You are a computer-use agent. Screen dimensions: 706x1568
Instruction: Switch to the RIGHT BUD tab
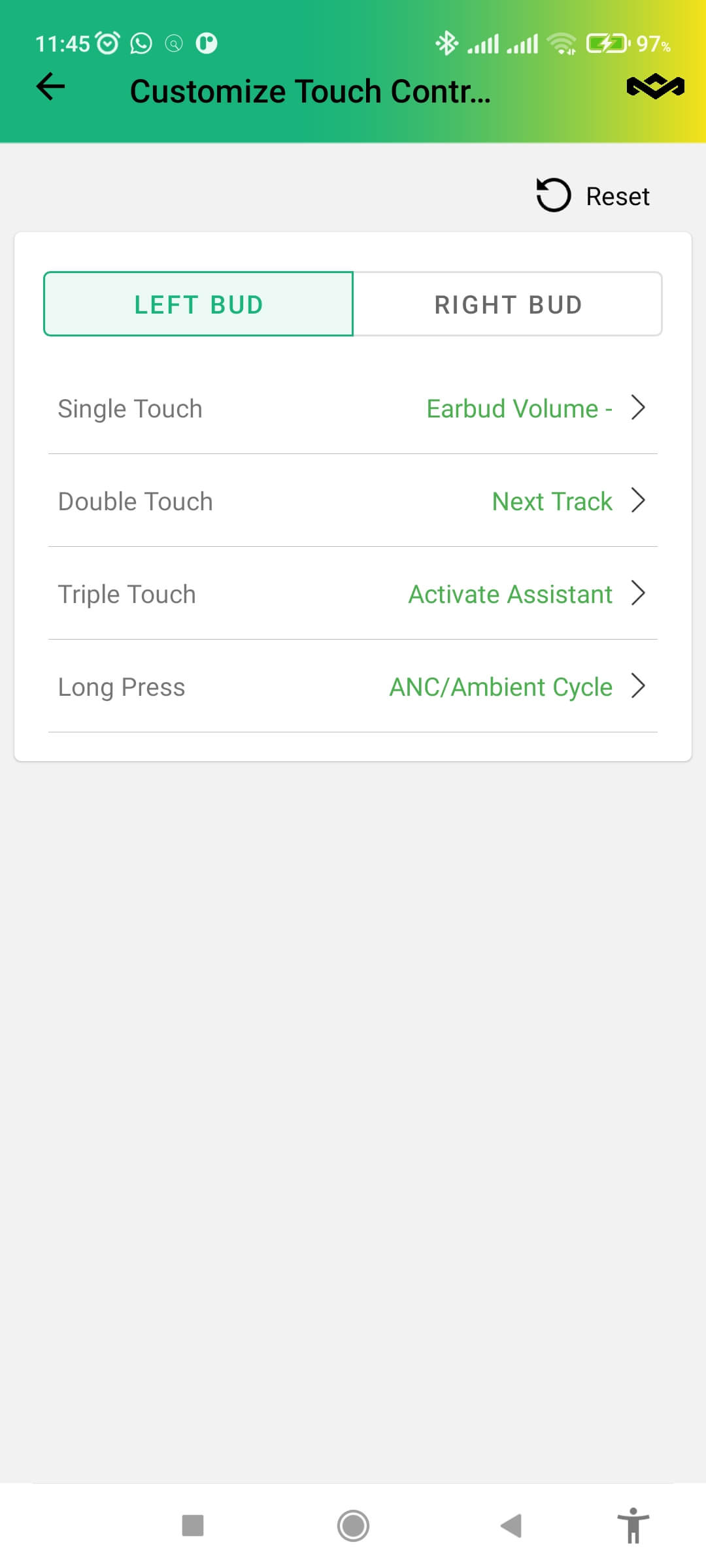(508, 304)
